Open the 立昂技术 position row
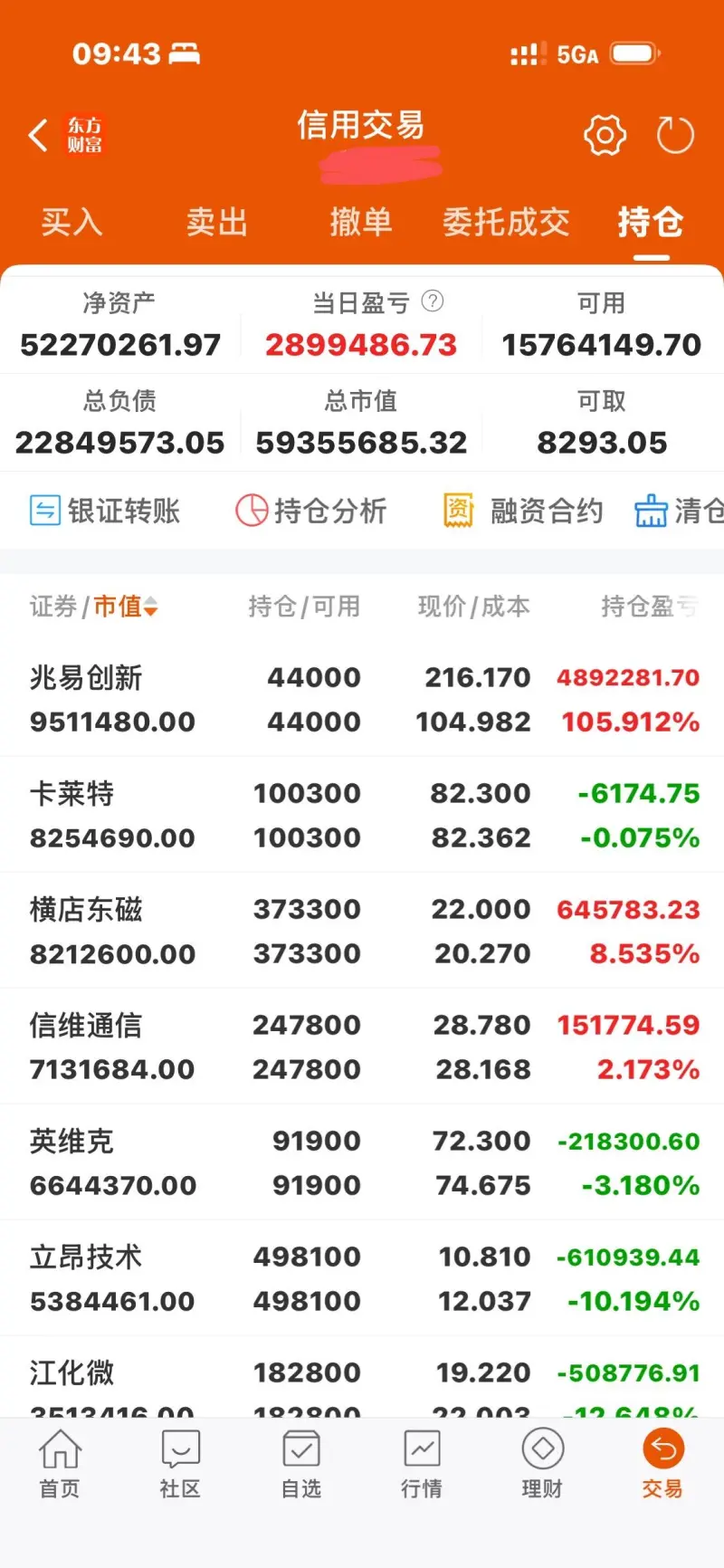Screen dimensions: 724x1568 coord(362,1278)
